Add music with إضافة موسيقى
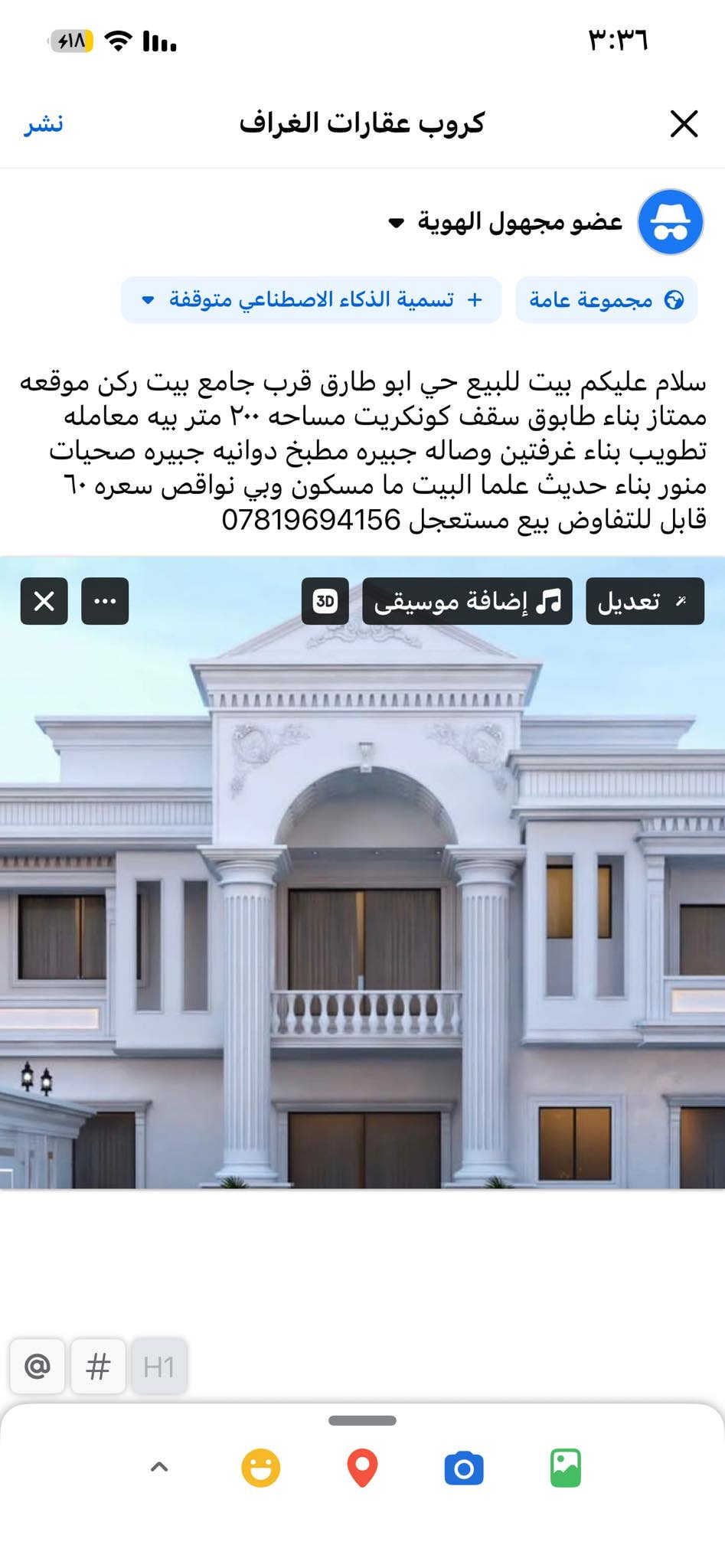This screenshot has height=1568, width=725. pyautogui.click(x=467, y=601)
